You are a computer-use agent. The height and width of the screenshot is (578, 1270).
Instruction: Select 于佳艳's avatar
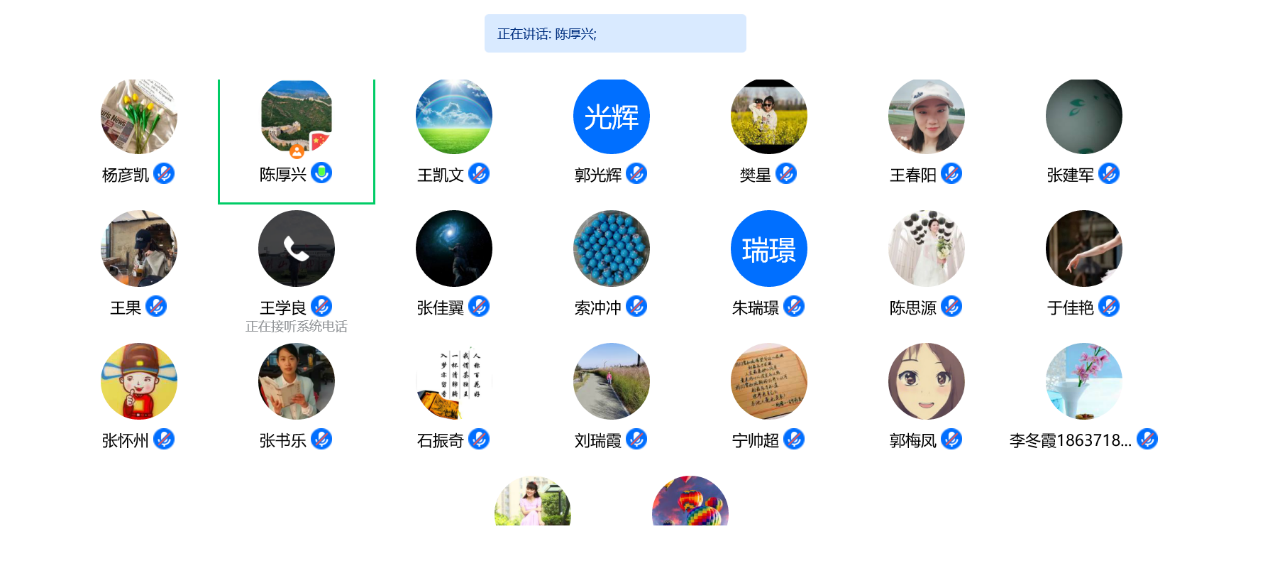(1084, 248)
